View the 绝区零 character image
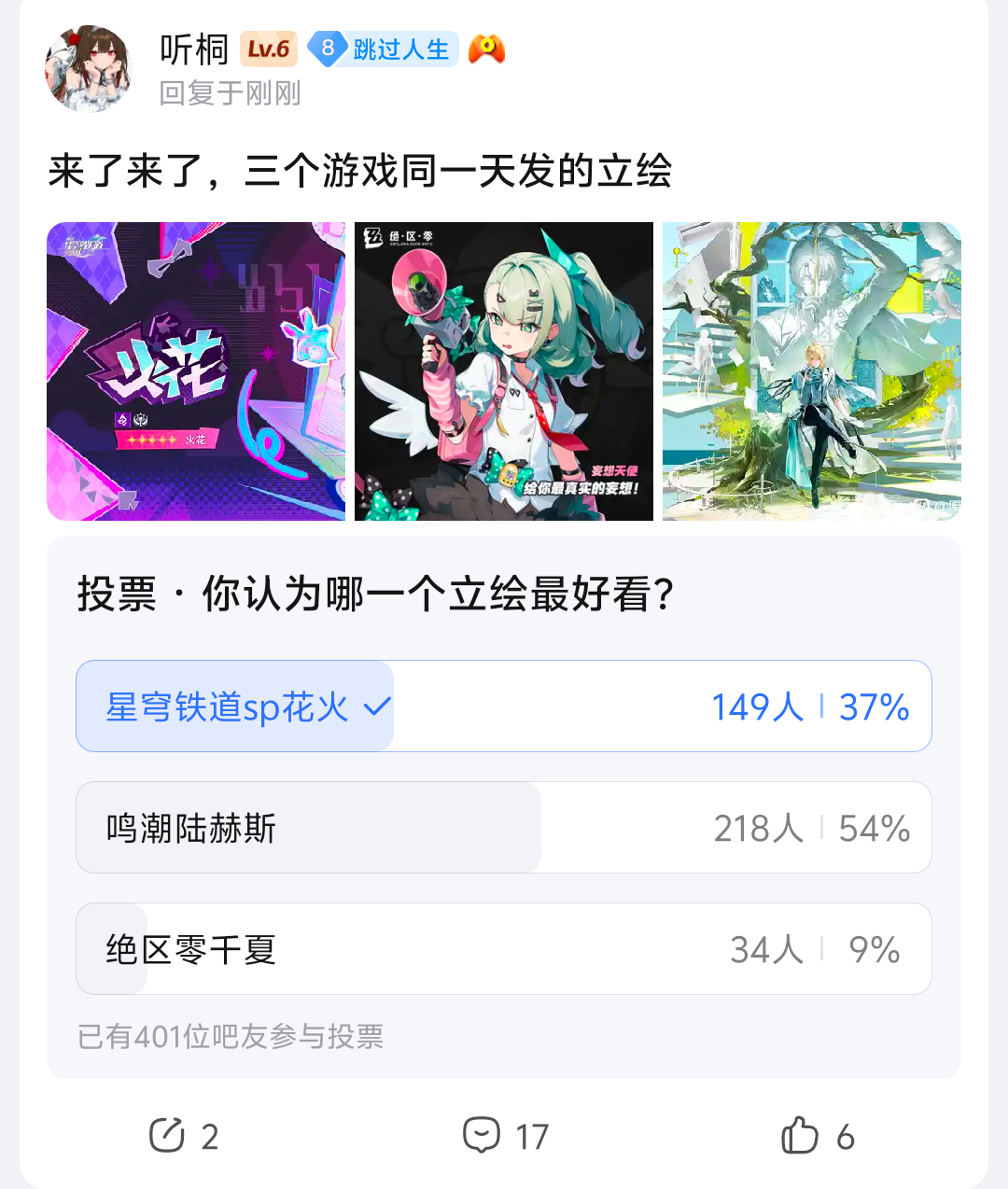The image size is (1008, 1189). pos(504,371)
